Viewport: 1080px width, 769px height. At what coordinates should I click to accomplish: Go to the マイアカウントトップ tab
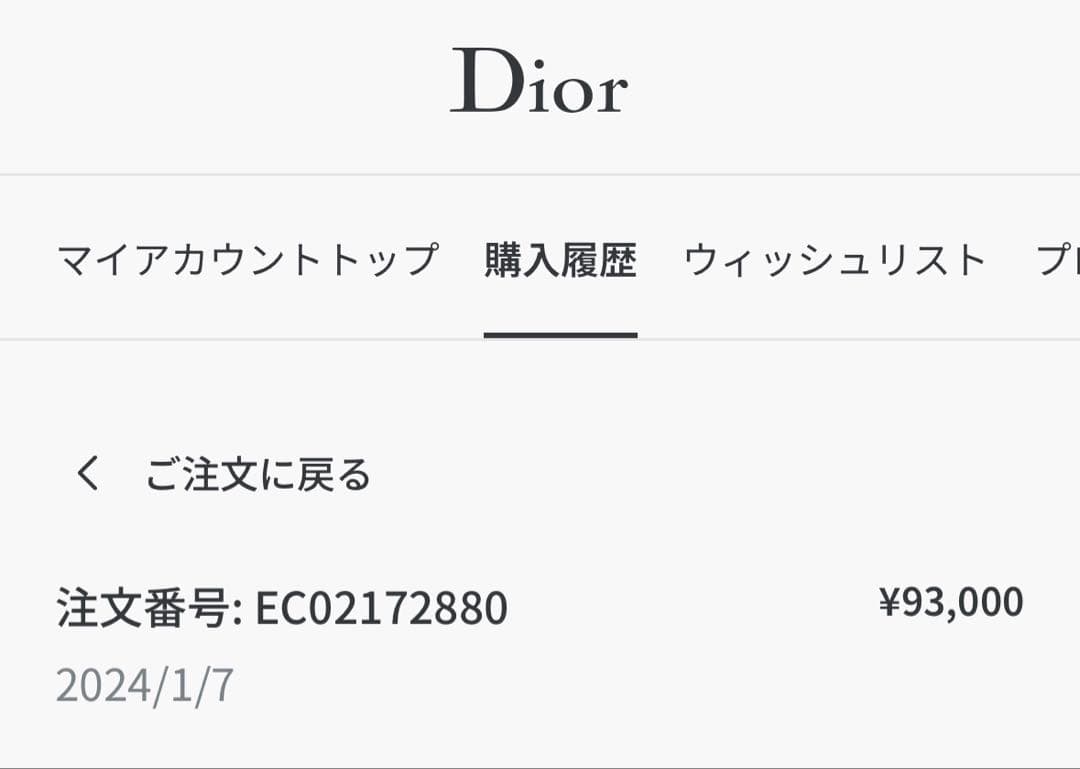pos(247,260)
